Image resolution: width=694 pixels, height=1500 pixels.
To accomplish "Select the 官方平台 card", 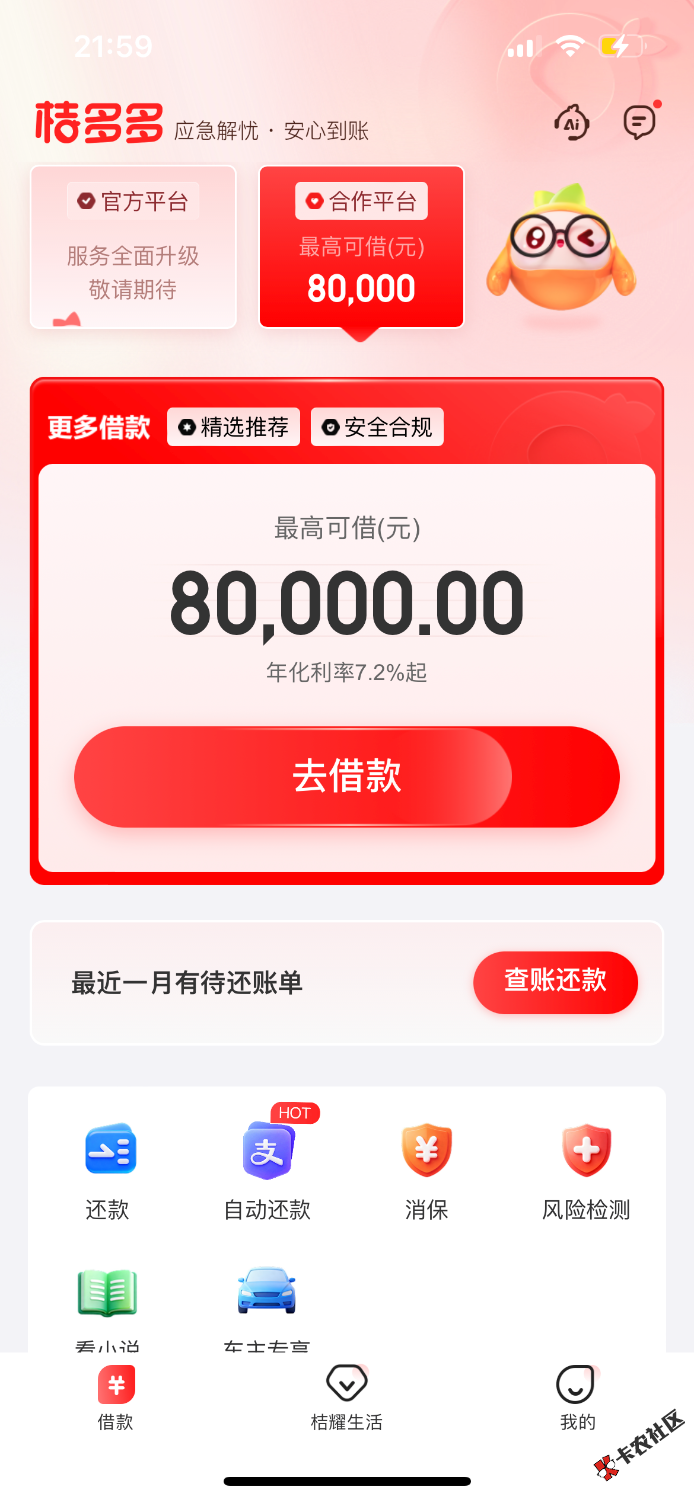I will coord(133,246).
